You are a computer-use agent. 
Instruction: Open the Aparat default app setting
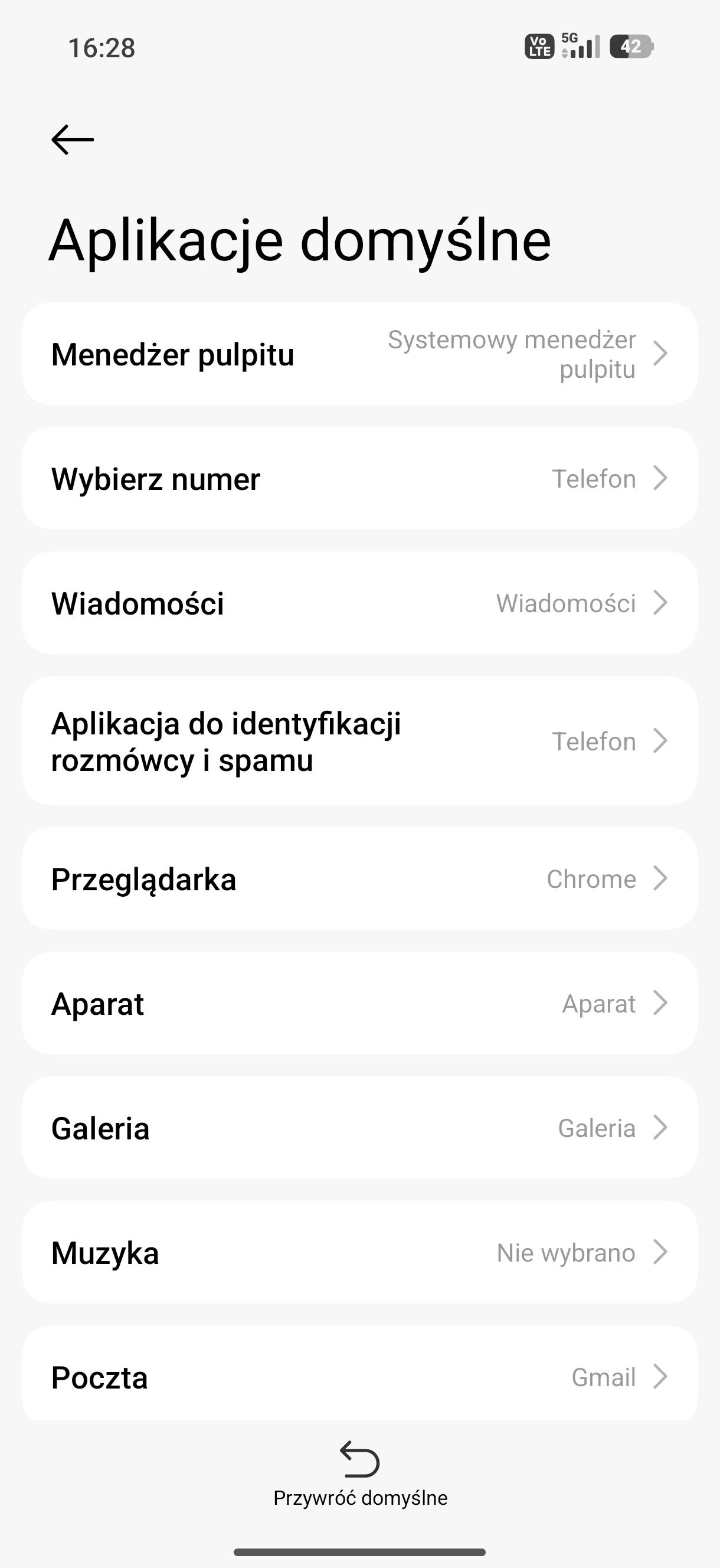pos(359,1004)
